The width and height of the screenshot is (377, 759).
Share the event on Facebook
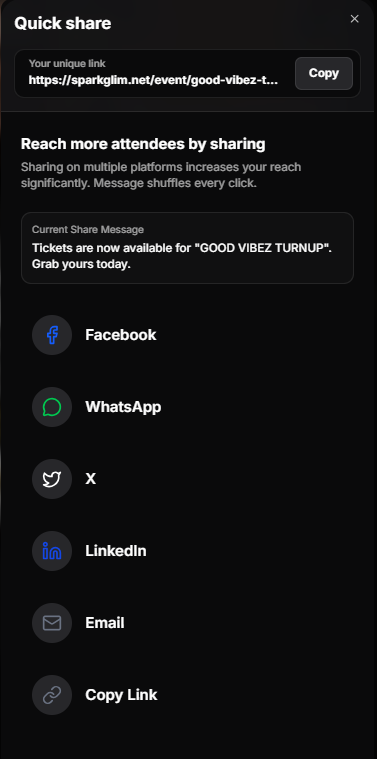pyautogui.click(x=187, y=335)
